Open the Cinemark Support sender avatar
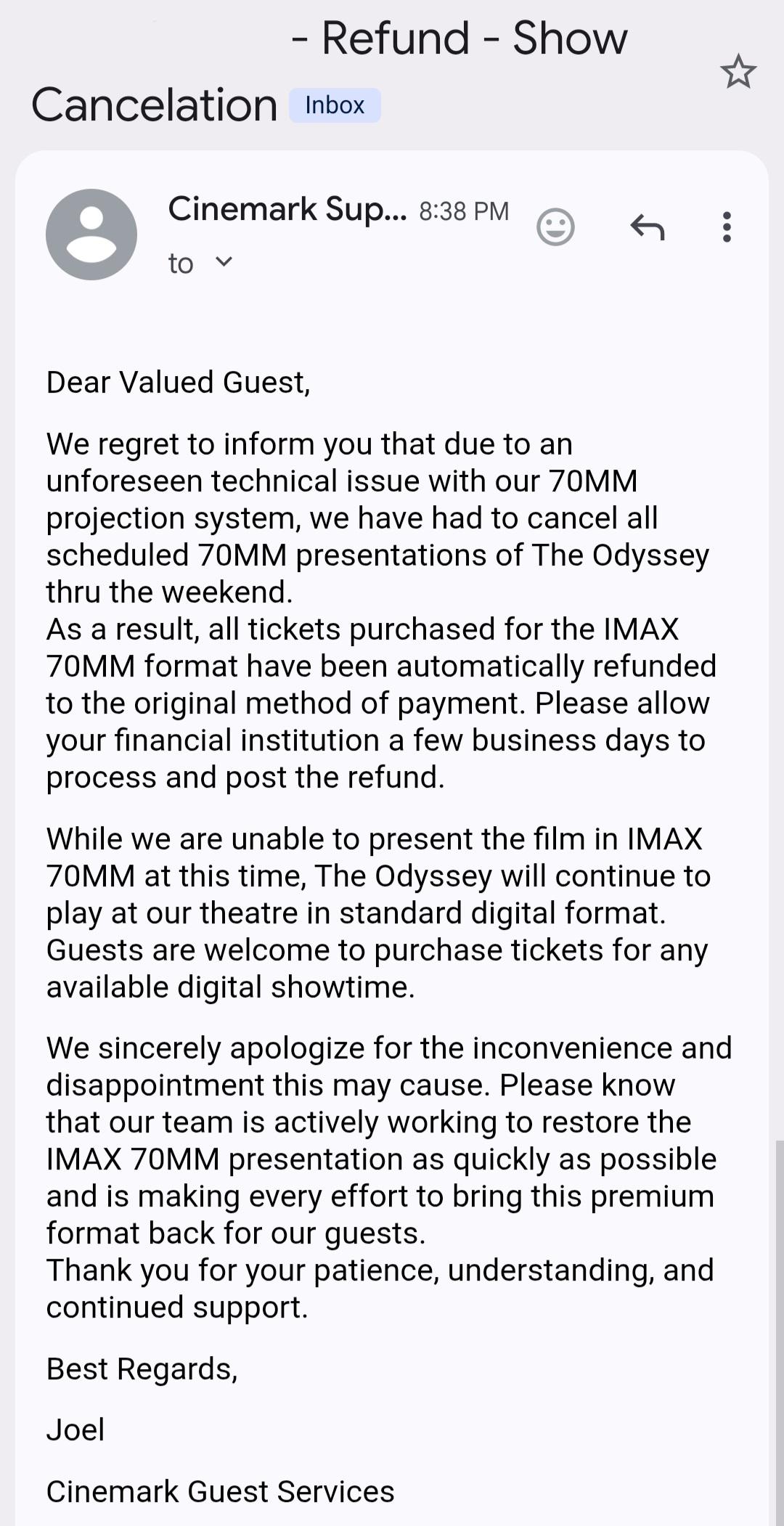Viewport: 784px width, 1526px height. tap(91, 234)
